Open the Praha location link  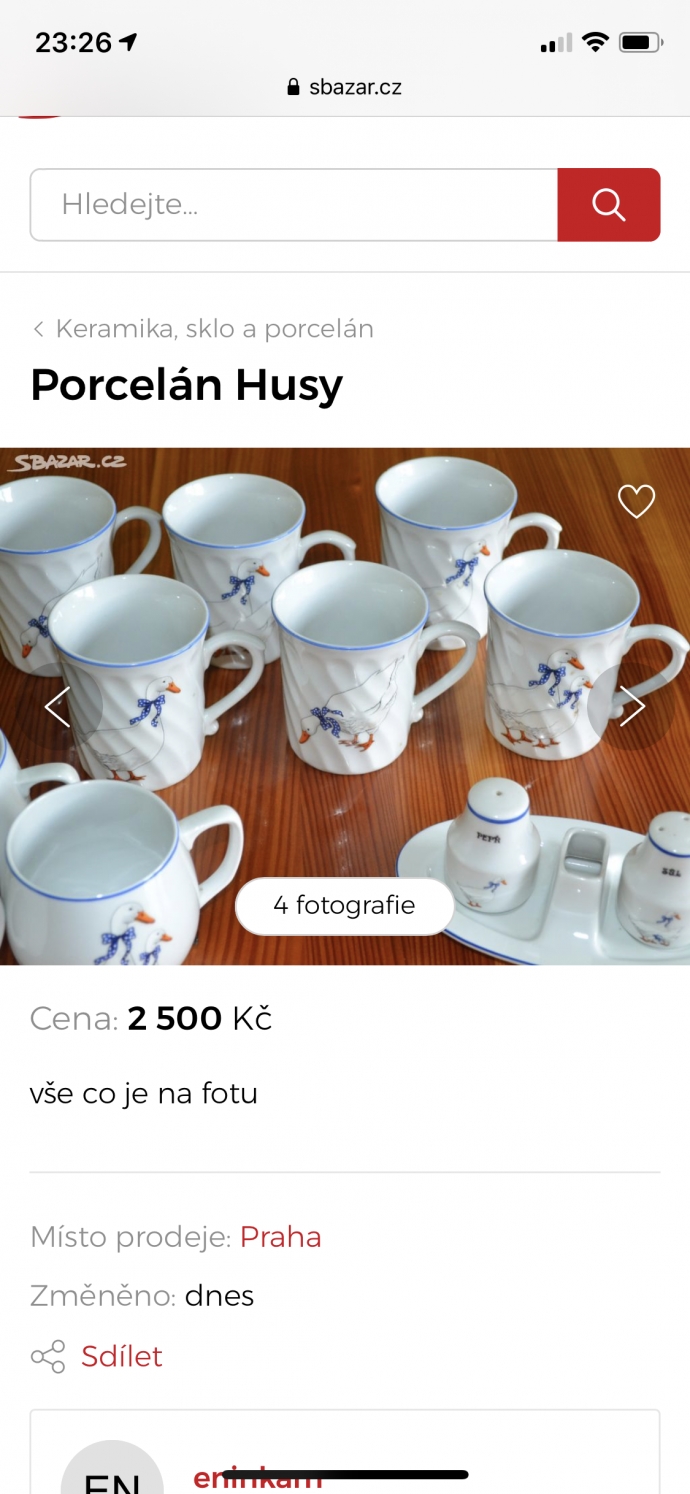click(x=280, y=1237)
